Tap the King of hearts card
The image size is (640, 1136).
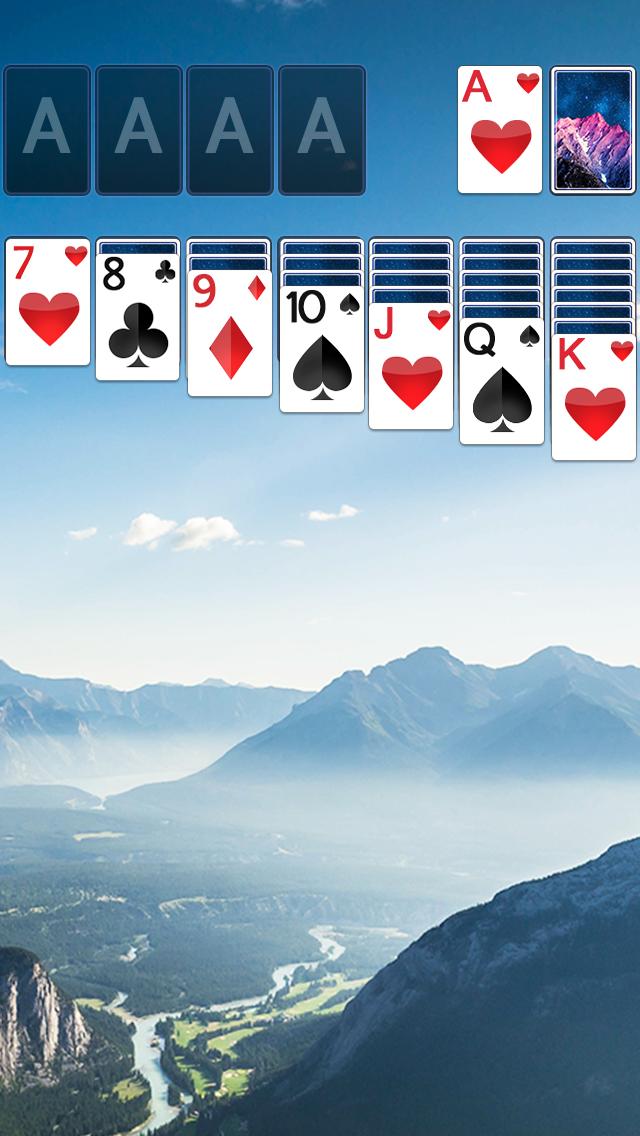(x=594, y=398)
